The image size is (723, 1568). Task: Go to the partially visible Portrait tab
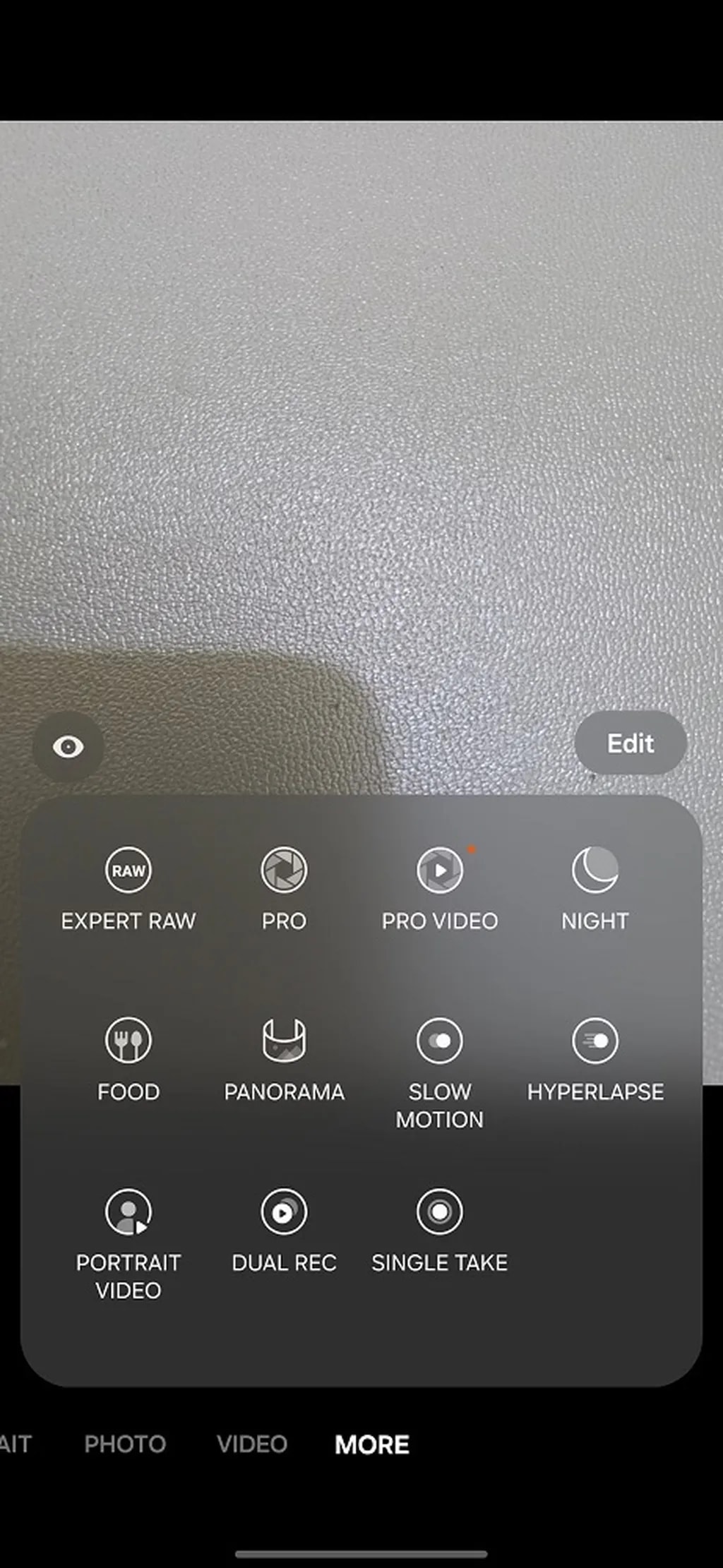[x=14, y=1444]
